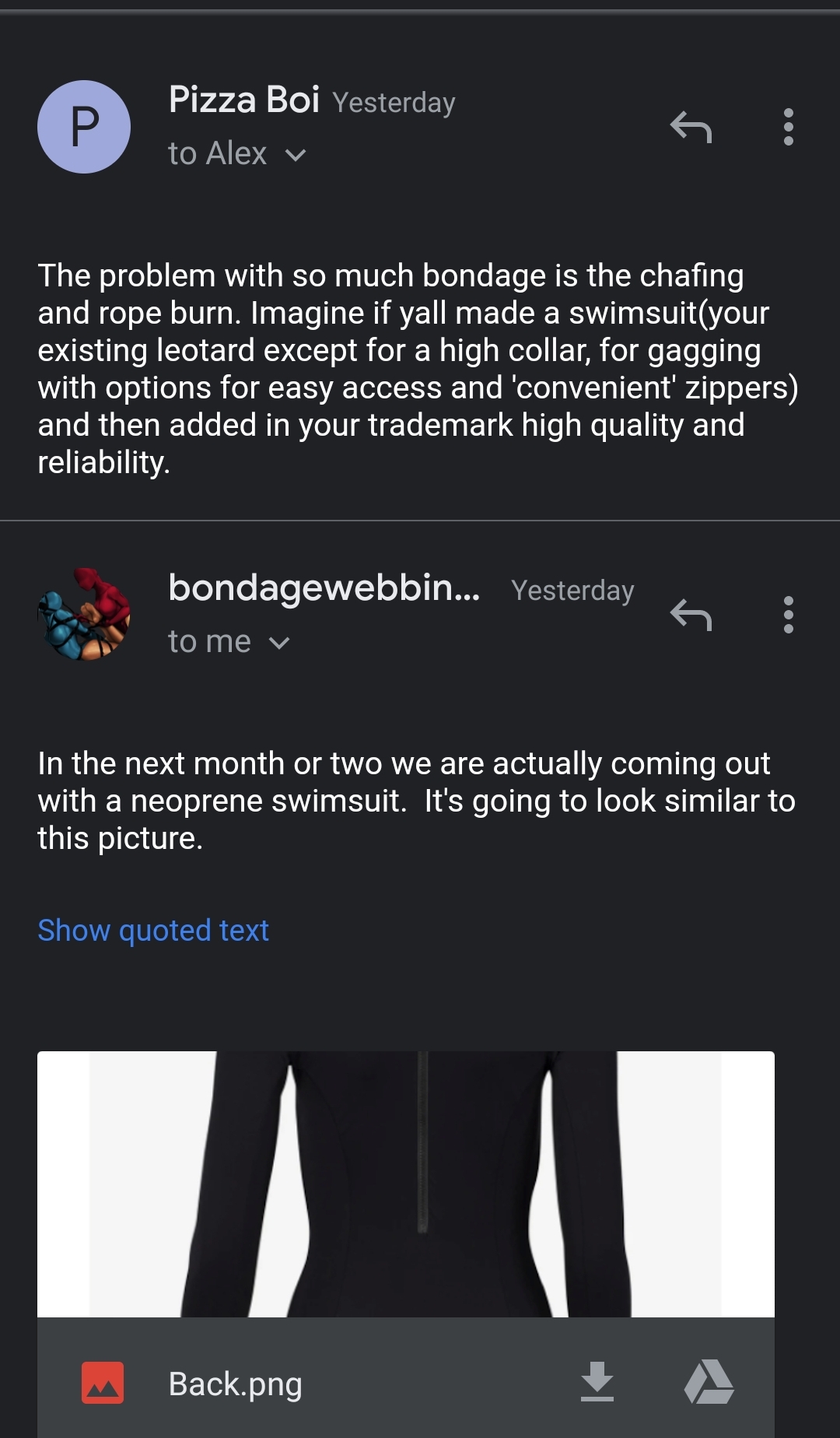This screenshot has height=1438, width=840.
Task: Reply to the bondagewebbin message
Action: pyautogui.click(x=691, y=615)
